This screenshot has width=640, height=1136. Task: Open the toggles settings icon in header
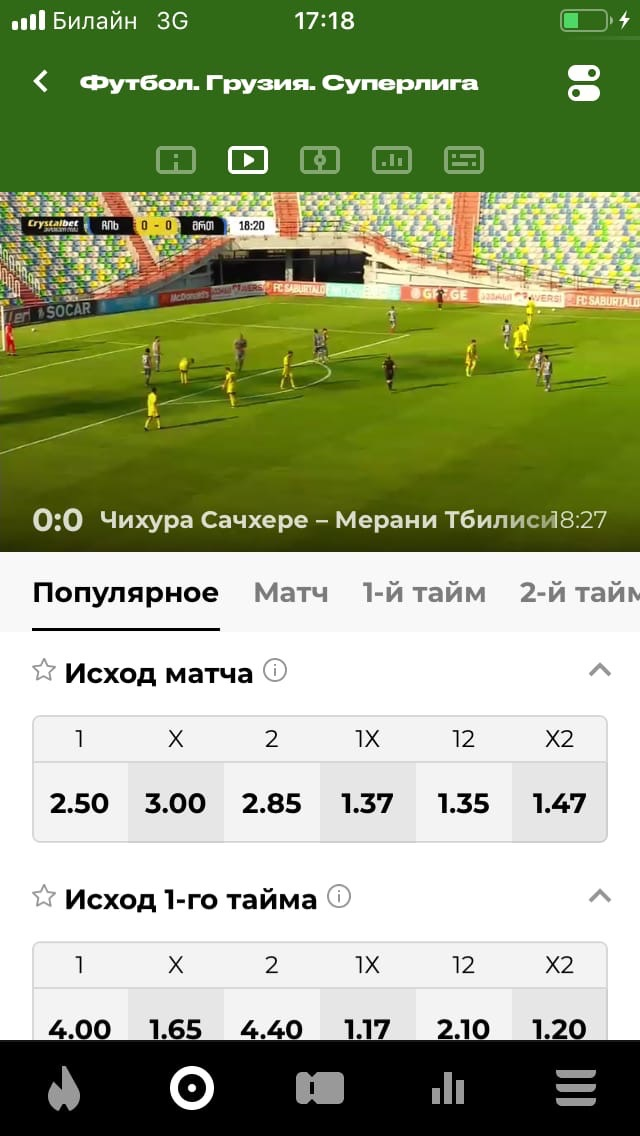pos(584,83)
